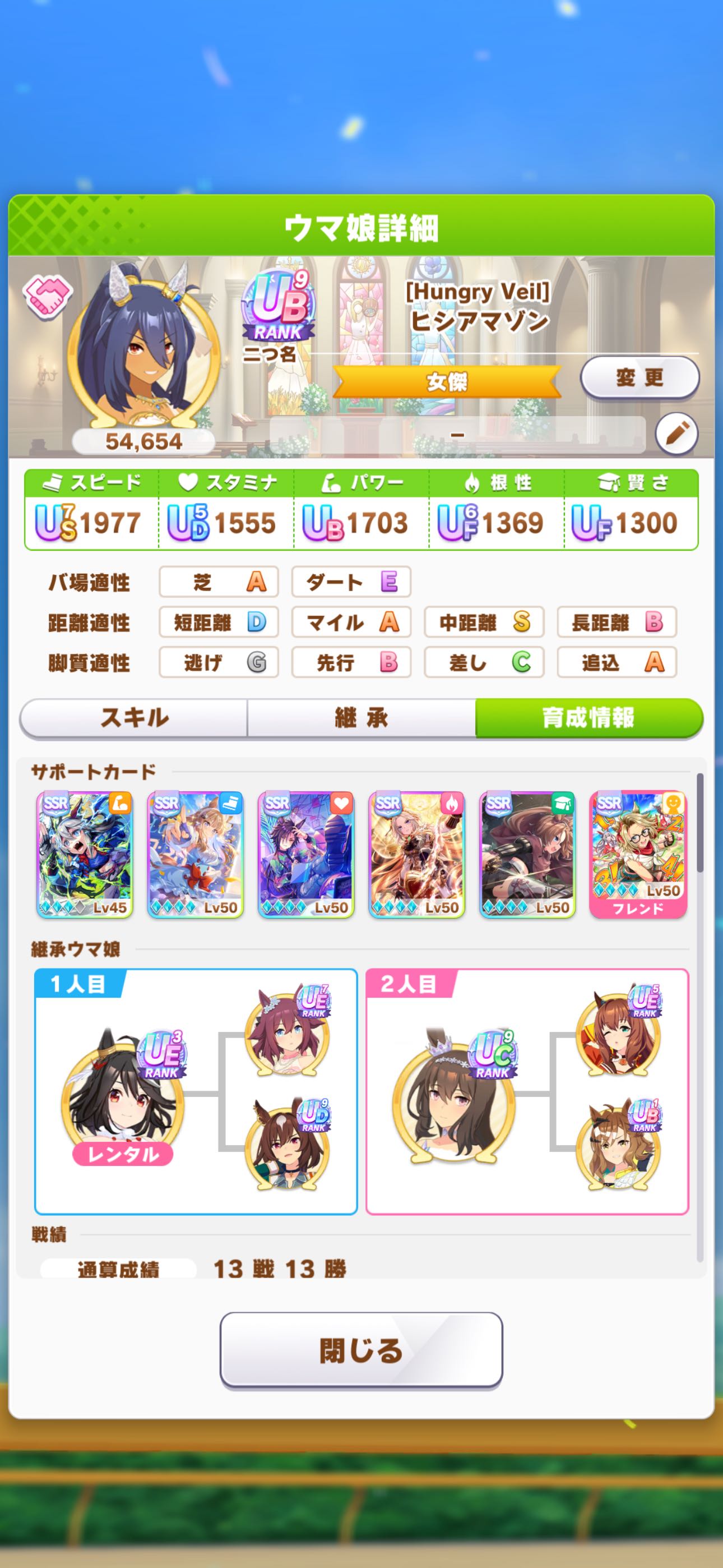
Task: Switch to the スキル tab
Action: 133,718
